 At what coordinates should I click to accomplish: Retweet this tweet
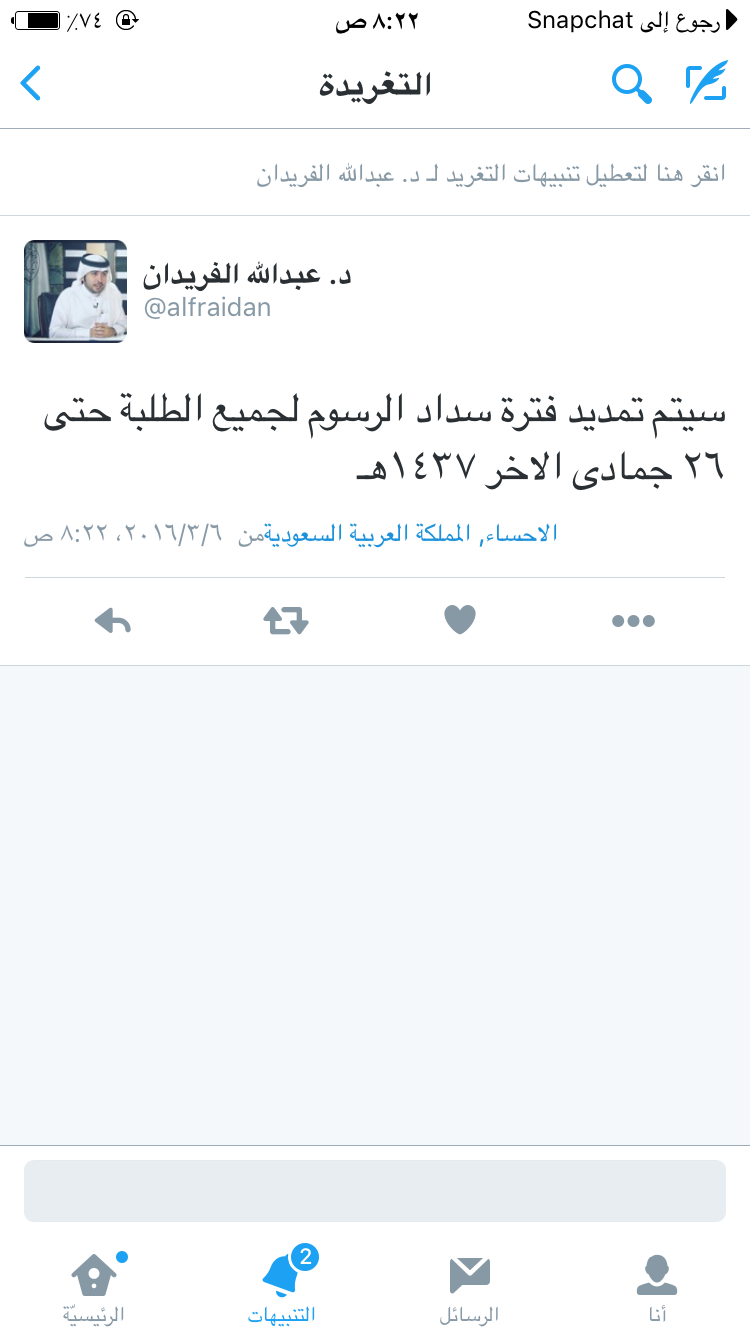coord(286,621)
